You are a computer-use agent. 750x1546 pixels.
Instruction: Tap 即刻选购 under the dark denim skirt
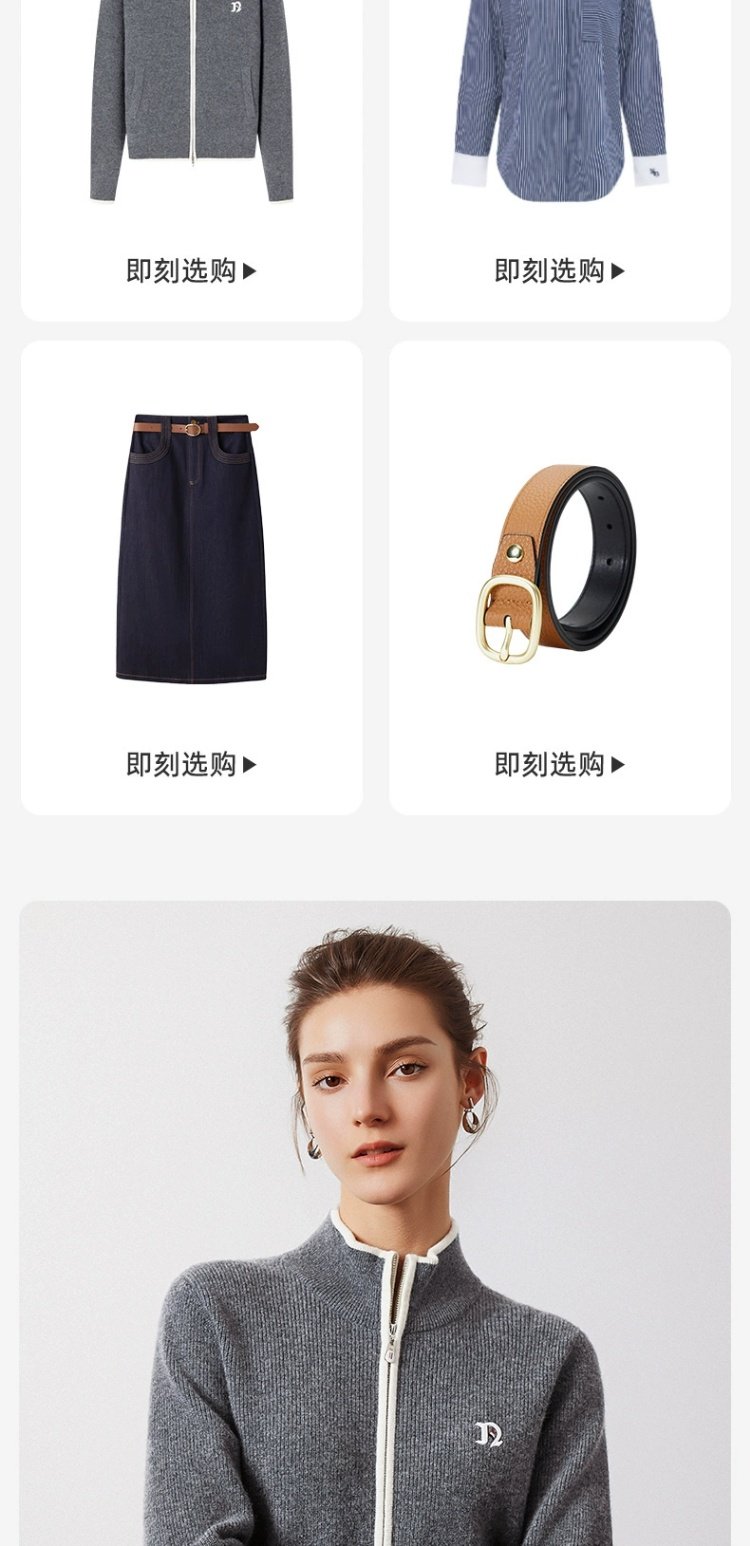pos(191,765)
